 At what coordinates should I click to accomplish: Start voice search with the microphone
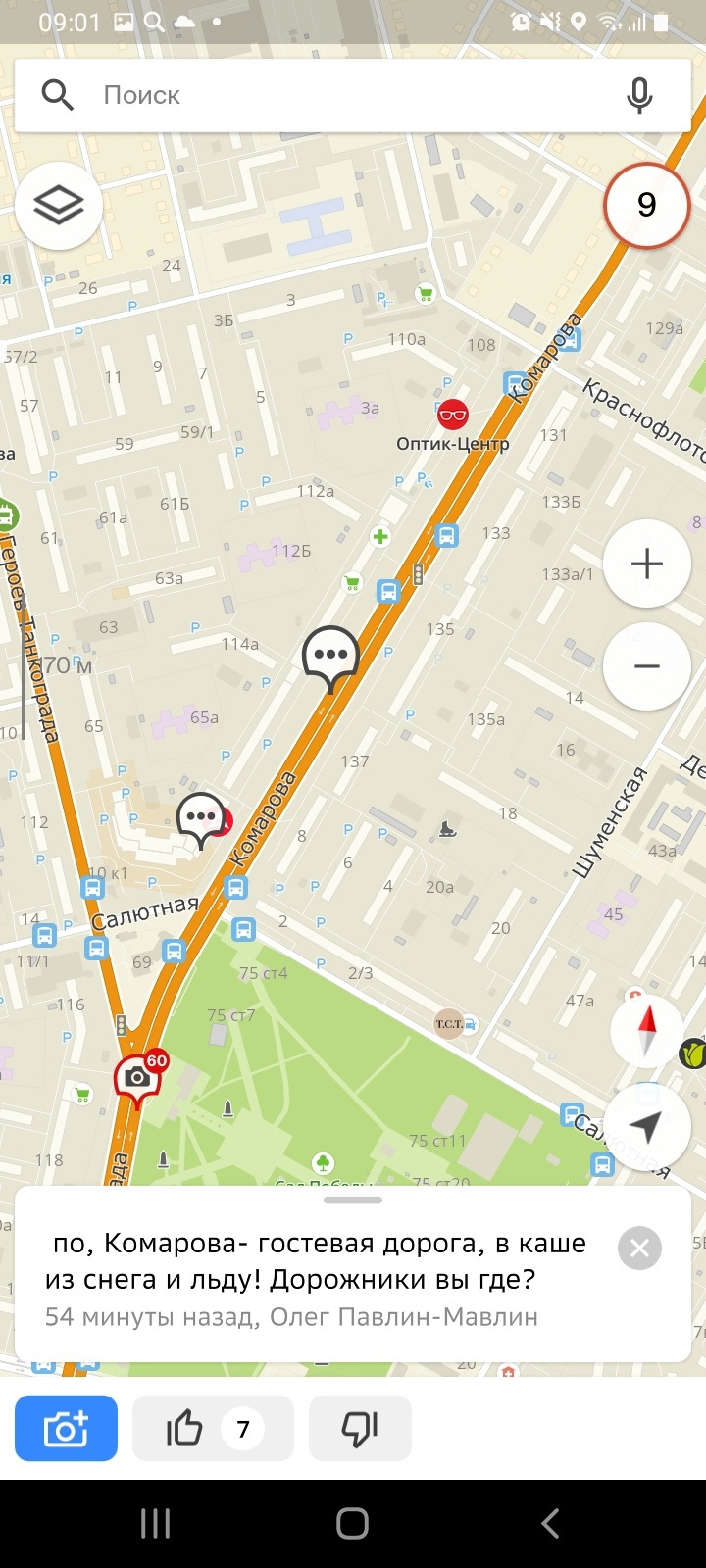coord(639,95)
